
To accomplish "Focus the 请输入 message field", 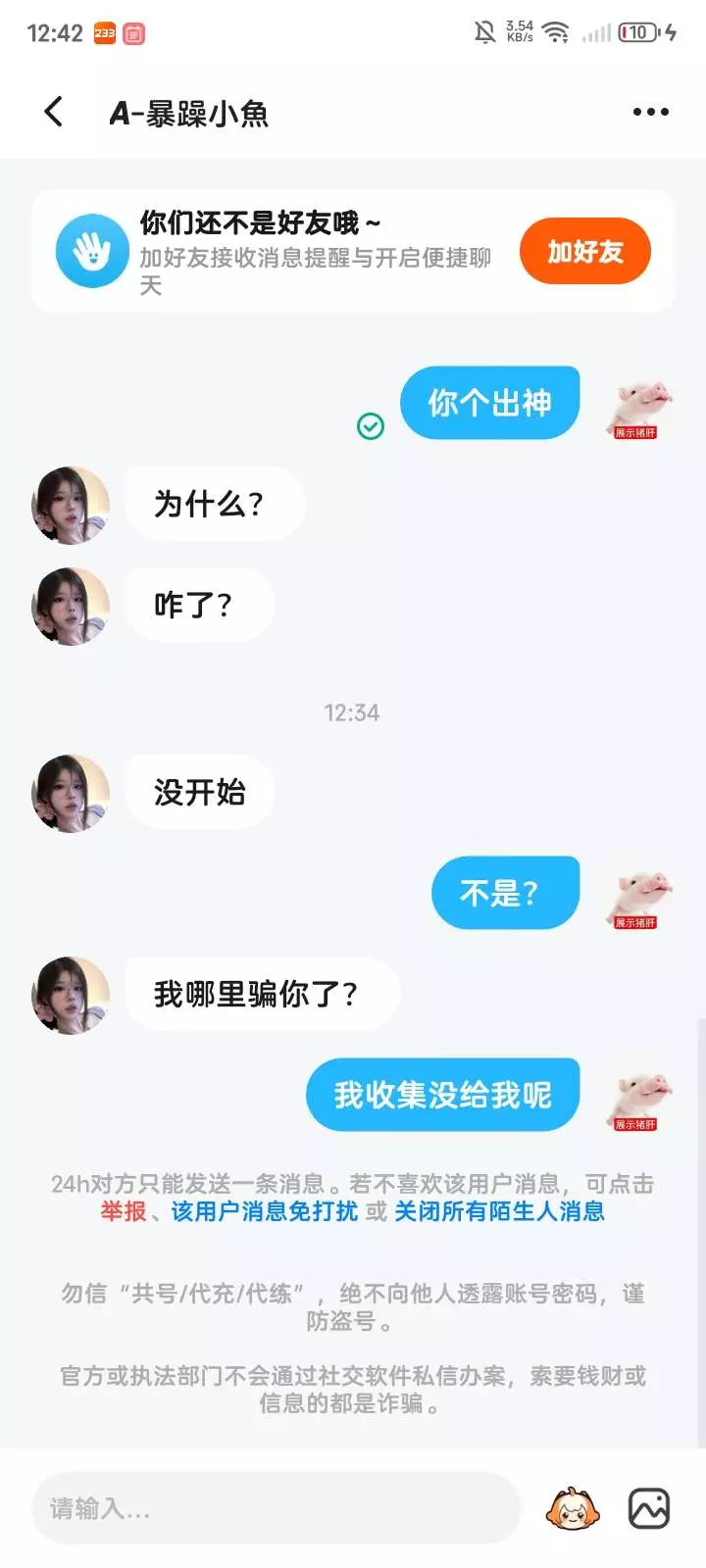I will coord(275,1508).
